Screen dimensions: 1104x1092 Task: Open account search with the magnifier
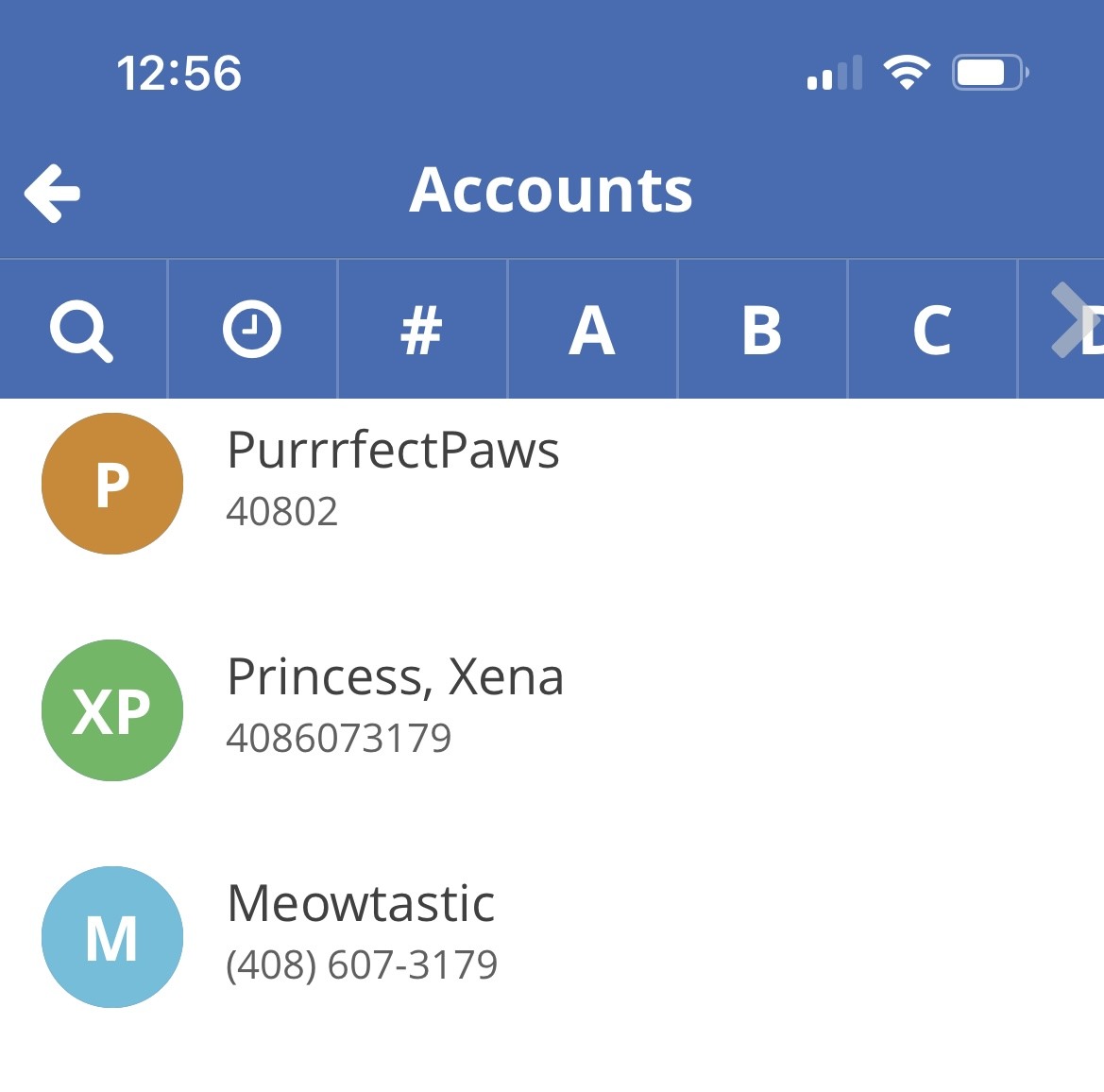coord(82,331)
